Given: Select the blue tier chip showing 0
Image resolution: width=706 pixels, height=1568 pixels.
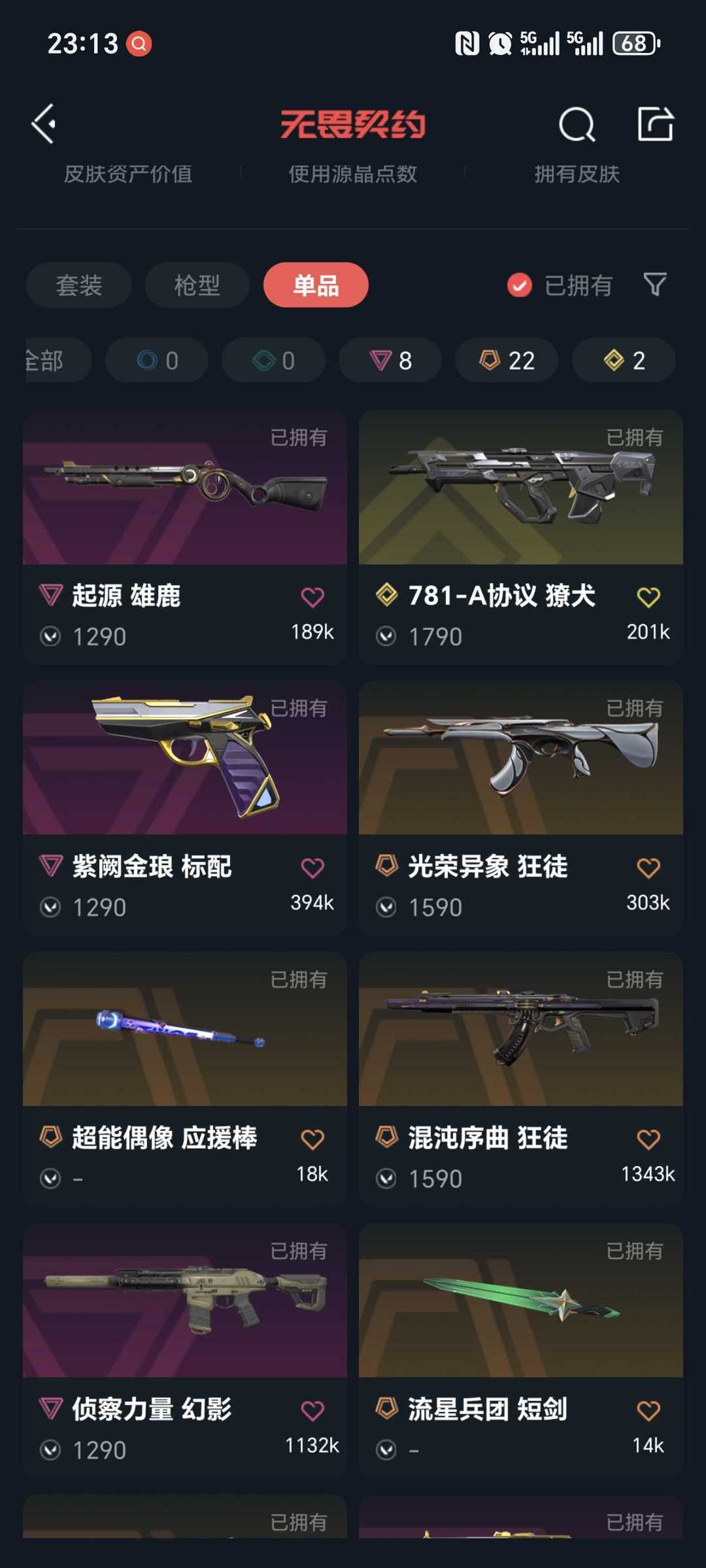Looking at the screenshot, I should pyautogui.click(x=157, y=360).
